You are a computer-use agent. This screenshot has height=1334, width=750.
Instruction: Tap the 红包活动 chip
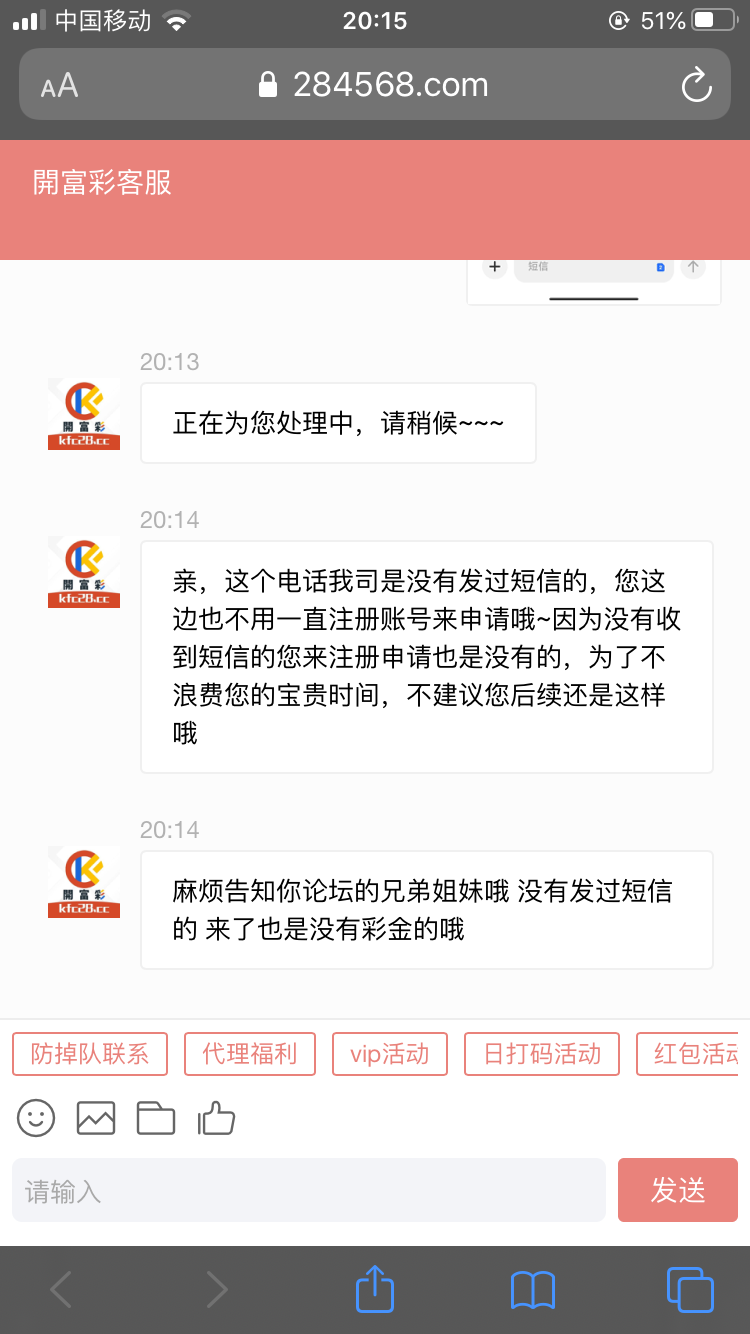[694, 1054]
